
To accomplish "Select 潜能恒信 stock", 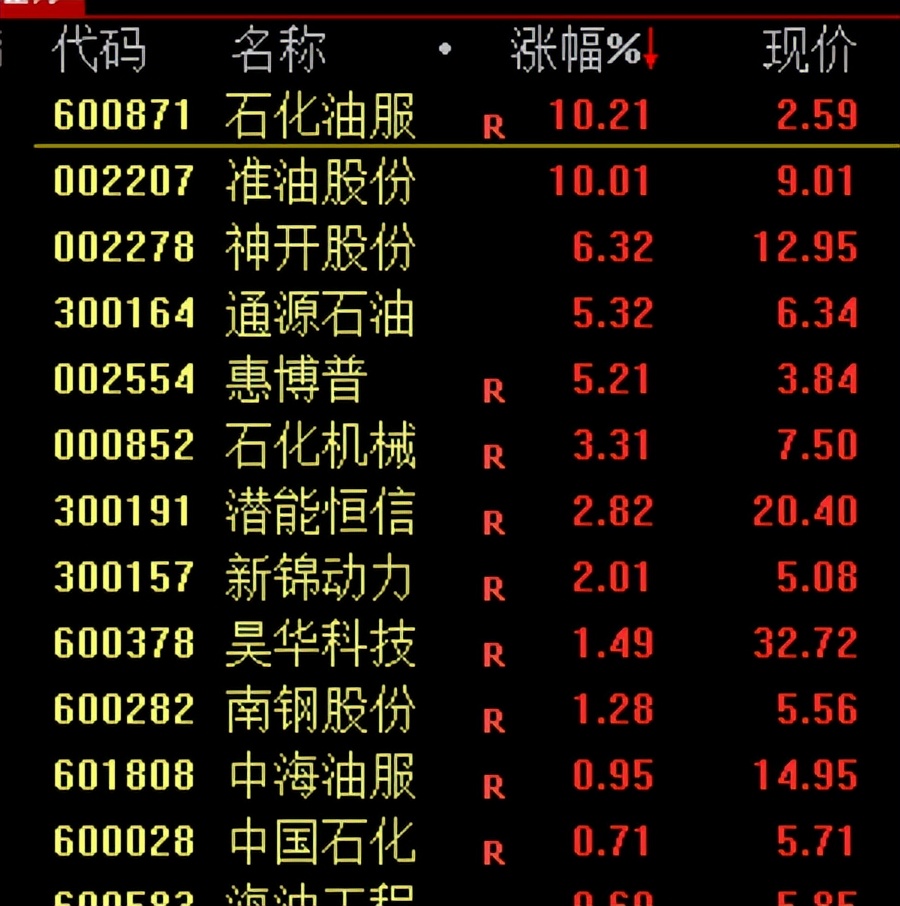I will (x=320, y=512).
